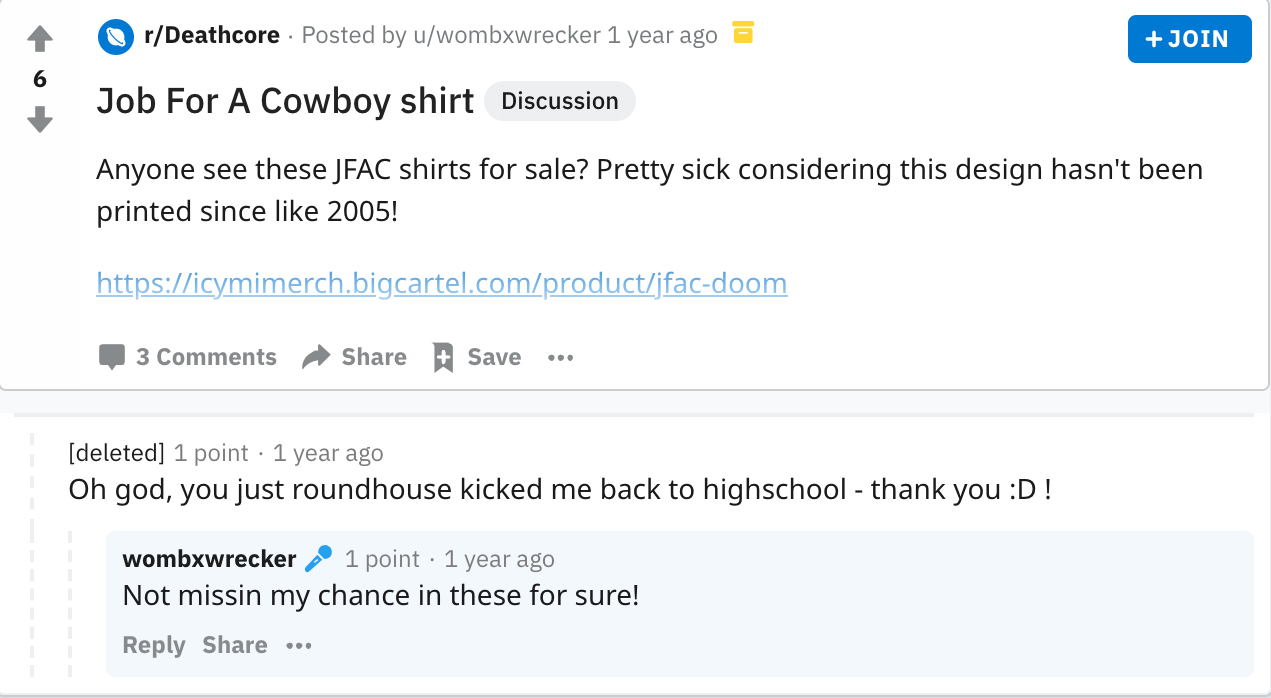1271x698 pixels.
Task: Downvote the Job For A Cowboy post
Action: [39, 120]
